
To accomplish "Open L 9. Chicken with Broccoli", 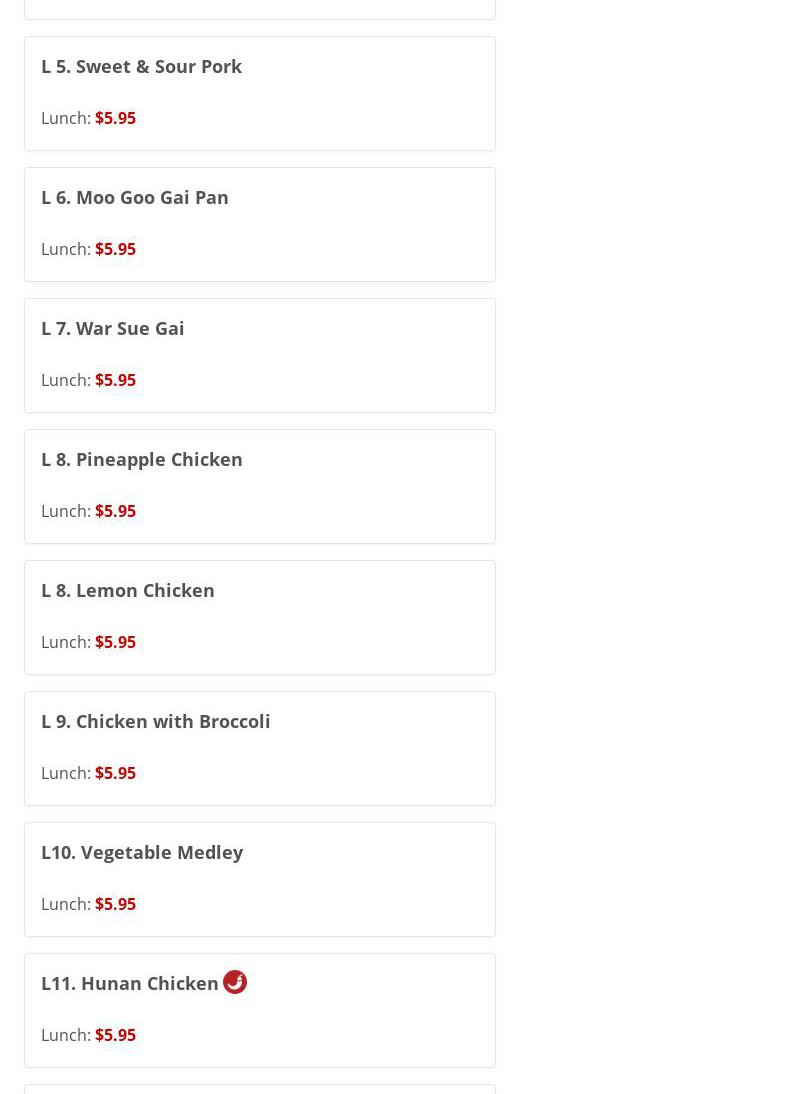I will coord(156,722).
